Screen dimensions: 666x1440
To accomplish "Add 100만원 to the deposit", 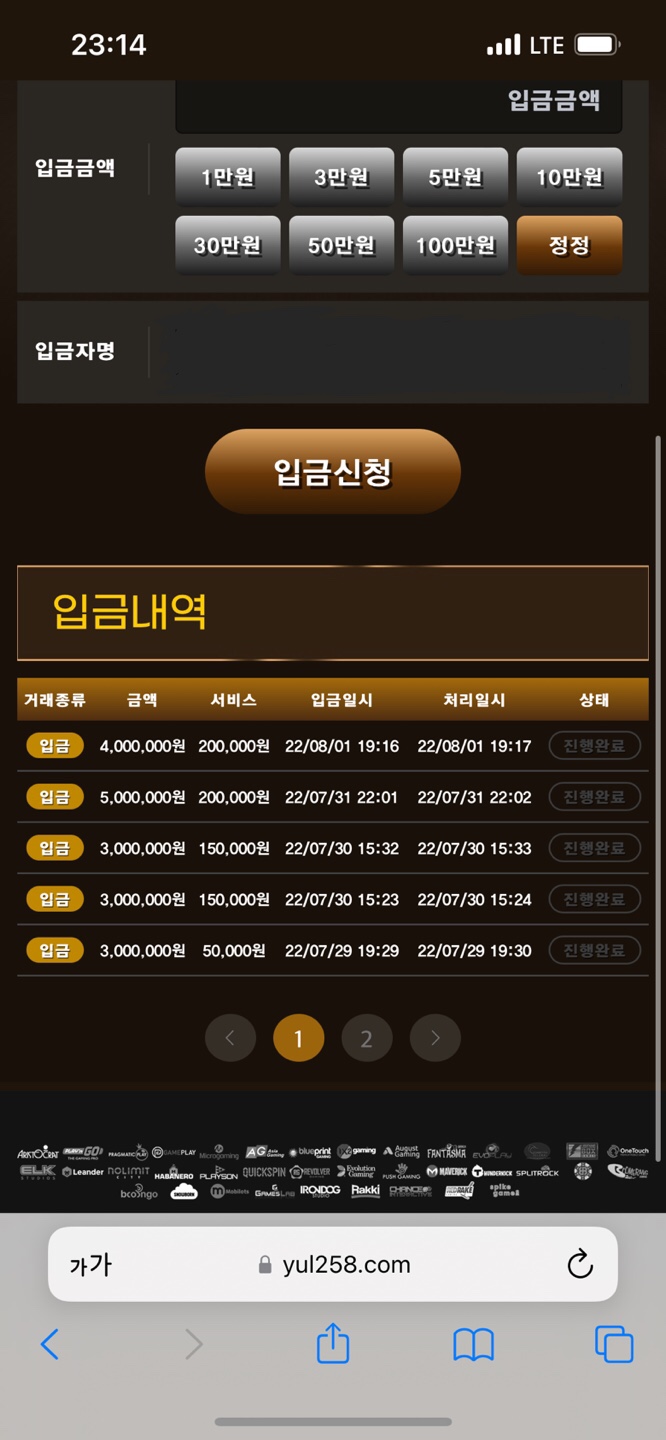I will coord(455,245).
